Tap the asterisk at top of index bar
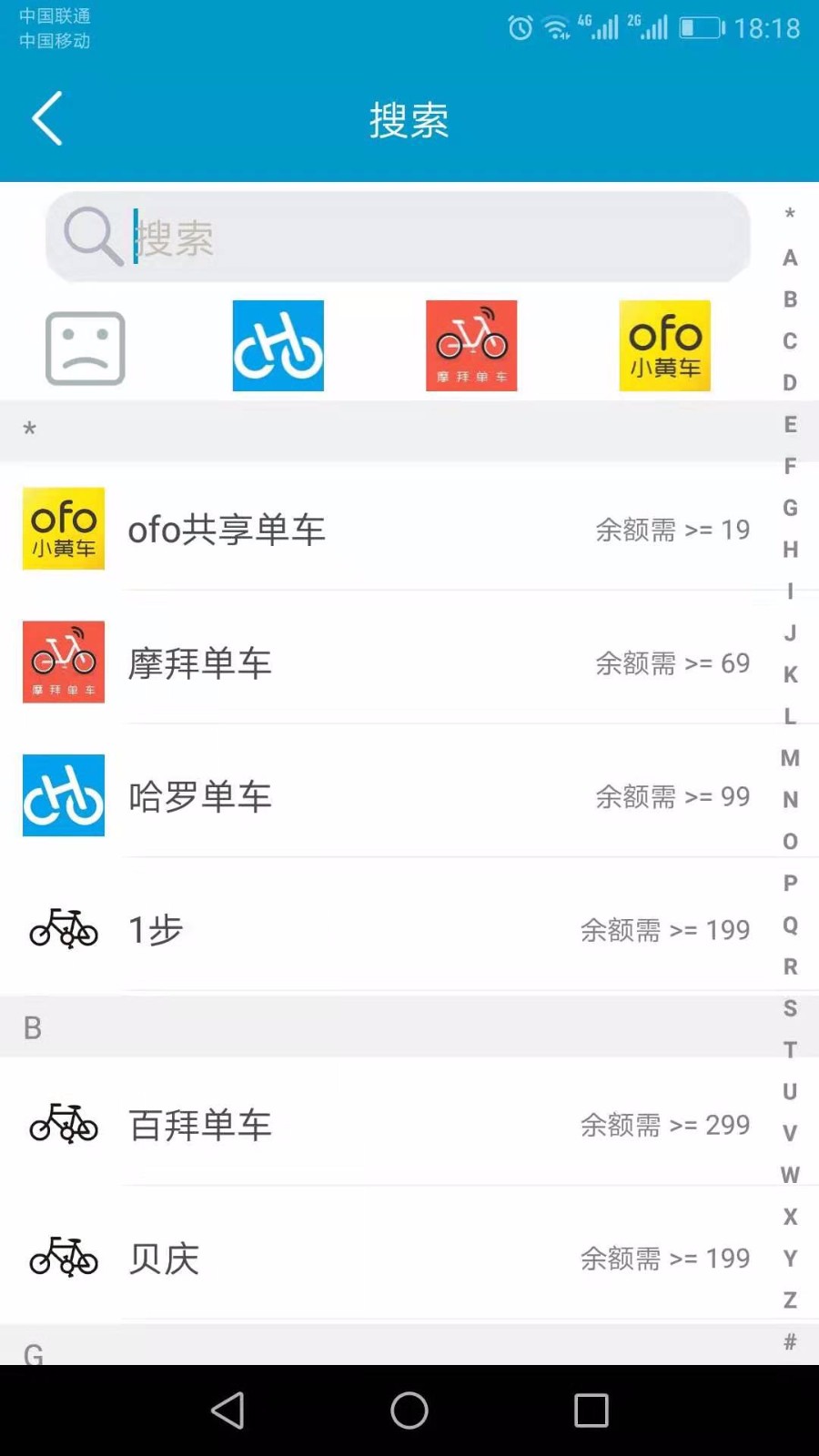 [789, 215]
